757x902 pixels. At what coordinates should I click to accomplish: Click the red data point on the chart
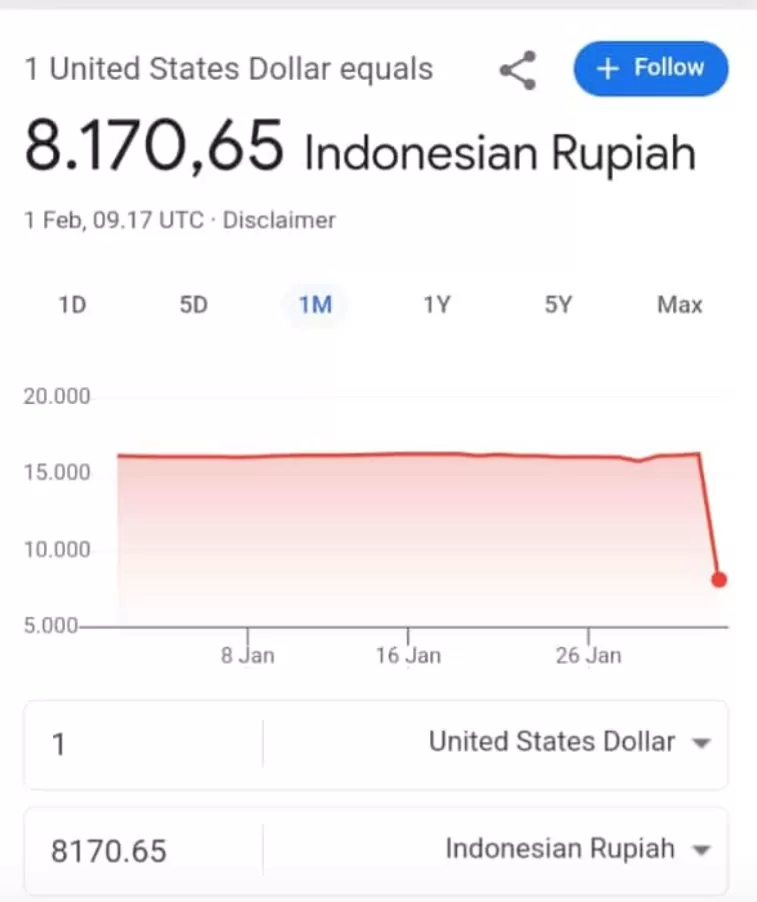point(720,579)
